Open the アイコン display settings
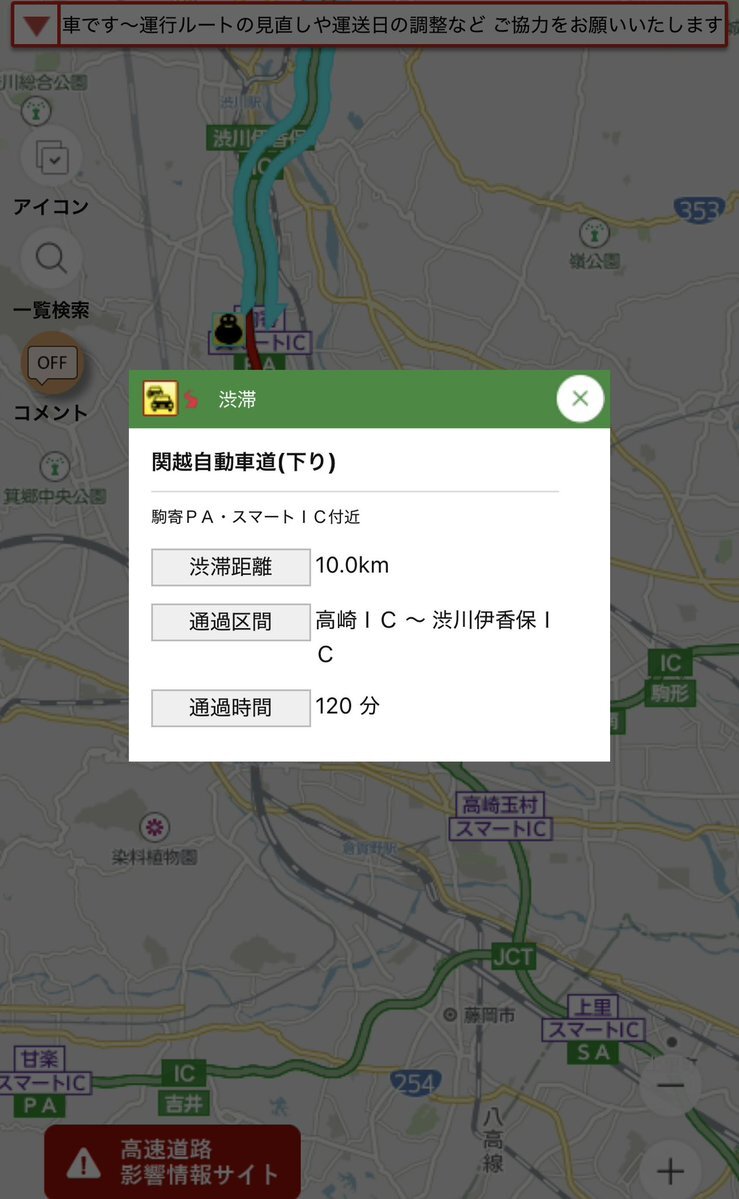 (x=51, y=157)
